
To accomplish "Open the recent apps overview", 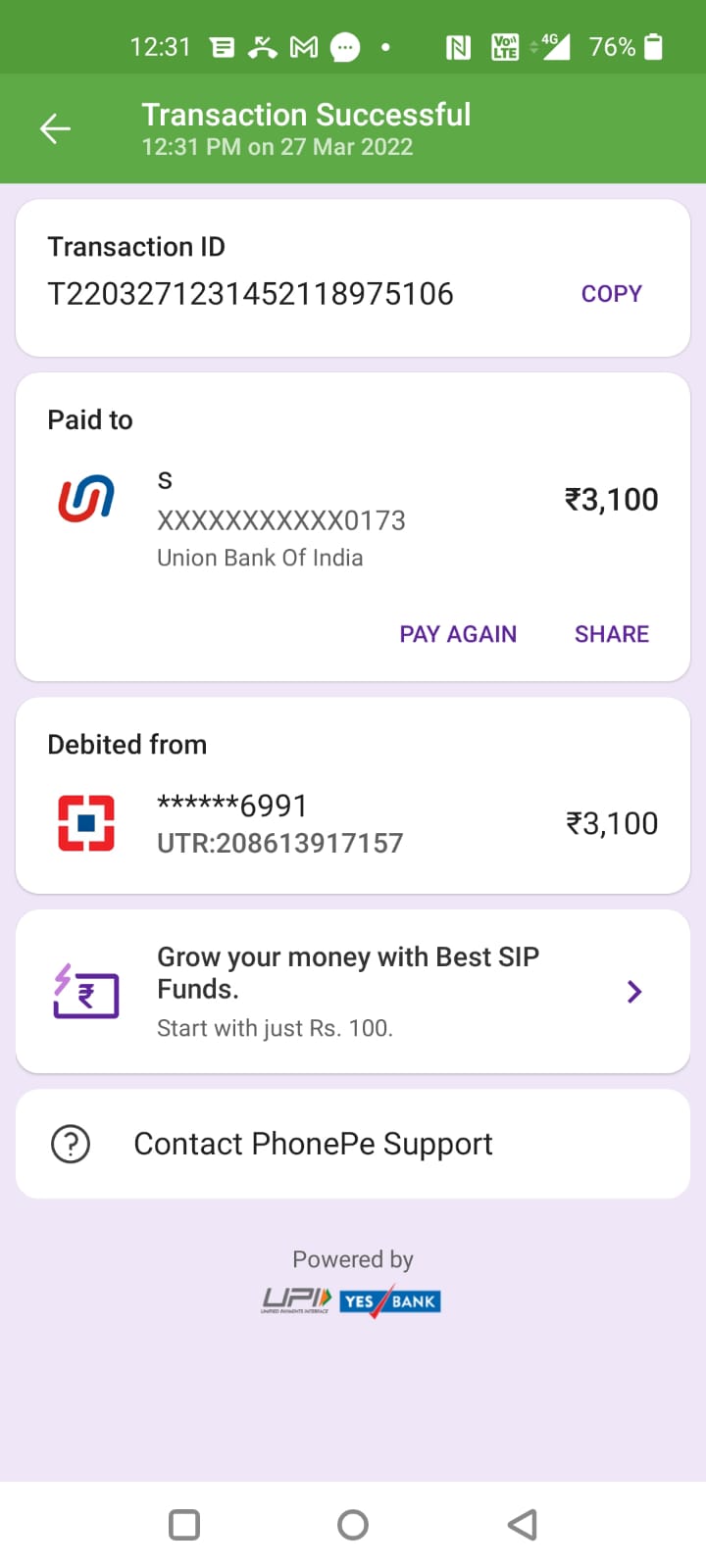I will [184, 1524].
